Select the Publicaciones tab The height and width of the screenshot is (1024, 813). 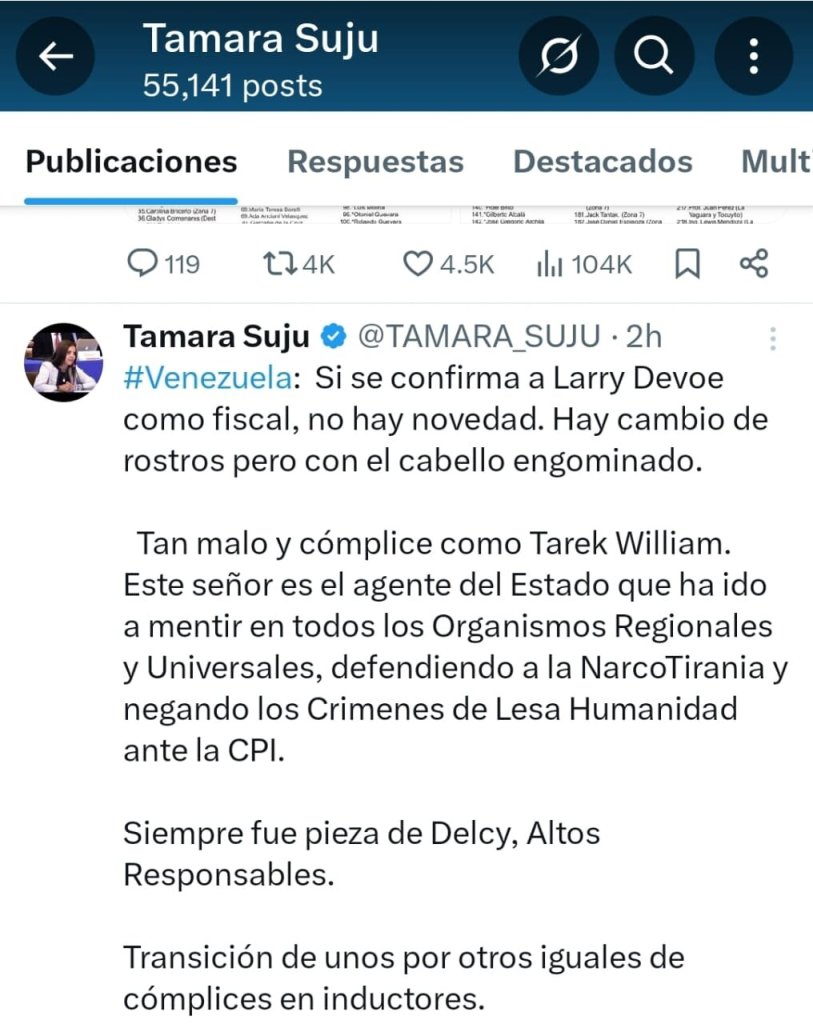[131, 162]
